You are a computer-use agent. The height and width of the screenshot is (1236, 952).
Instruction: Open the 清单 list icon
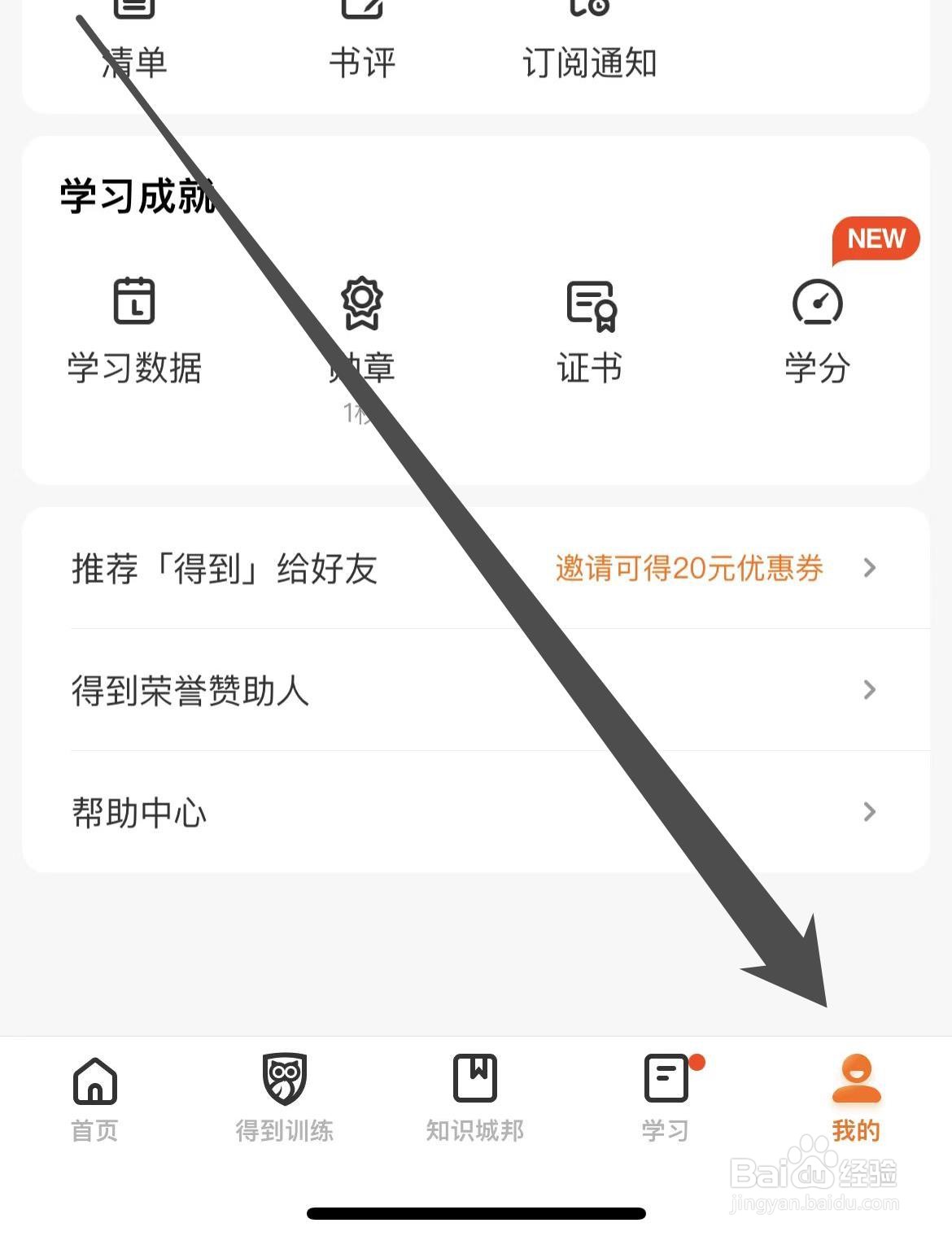[133, 37]
